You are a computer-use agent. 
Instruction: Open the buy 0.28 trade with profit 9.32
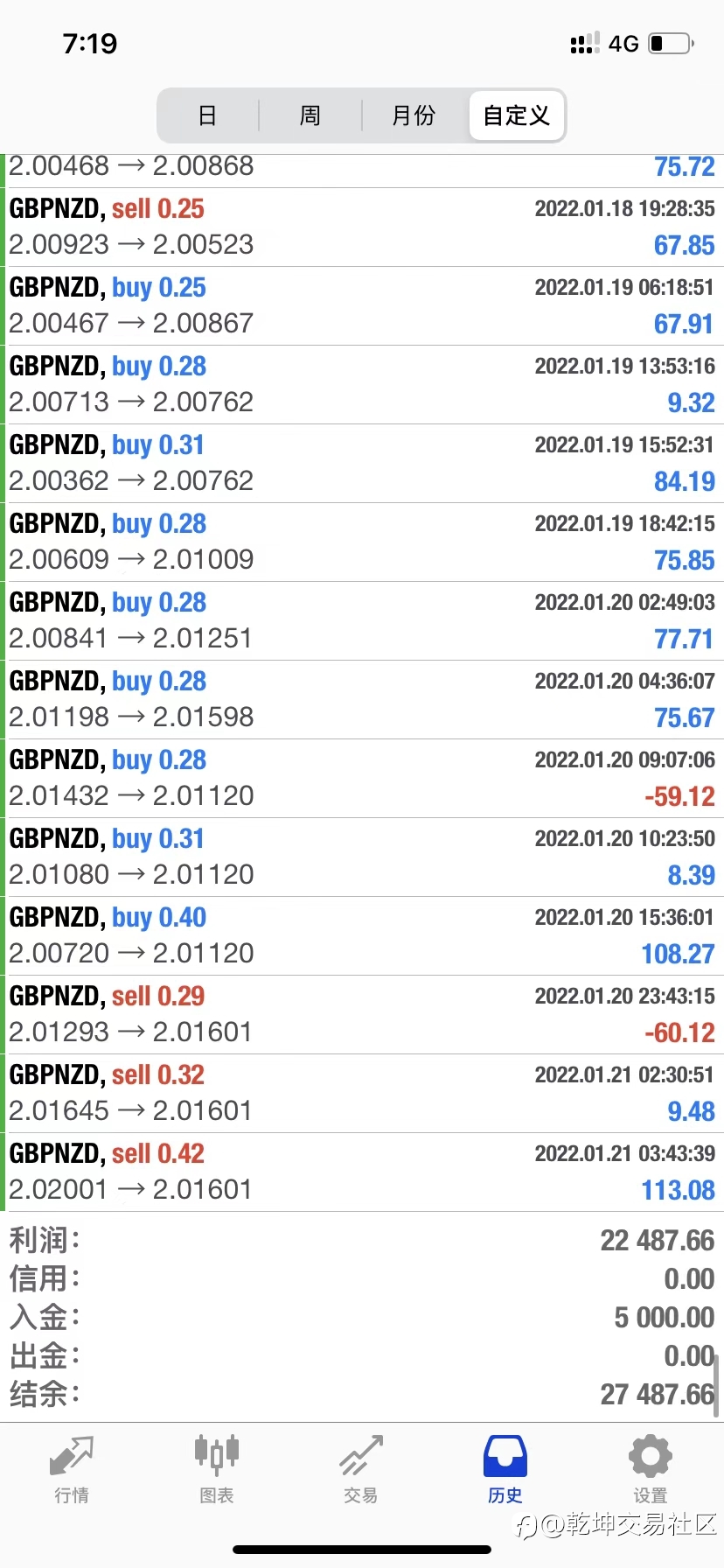[x=362, y=385]
